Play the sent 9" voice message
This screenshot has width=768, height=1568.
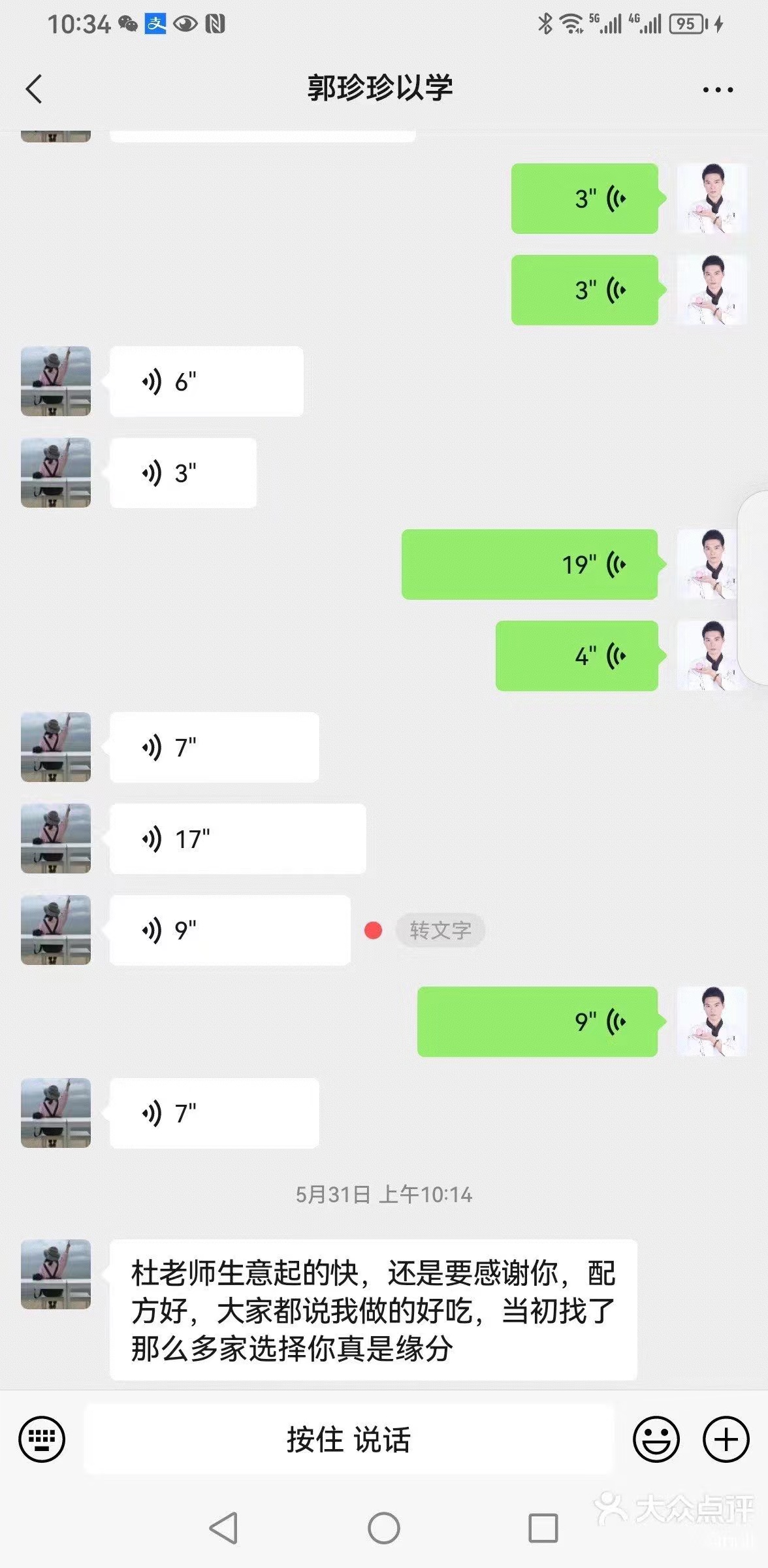pos(537,1022)
